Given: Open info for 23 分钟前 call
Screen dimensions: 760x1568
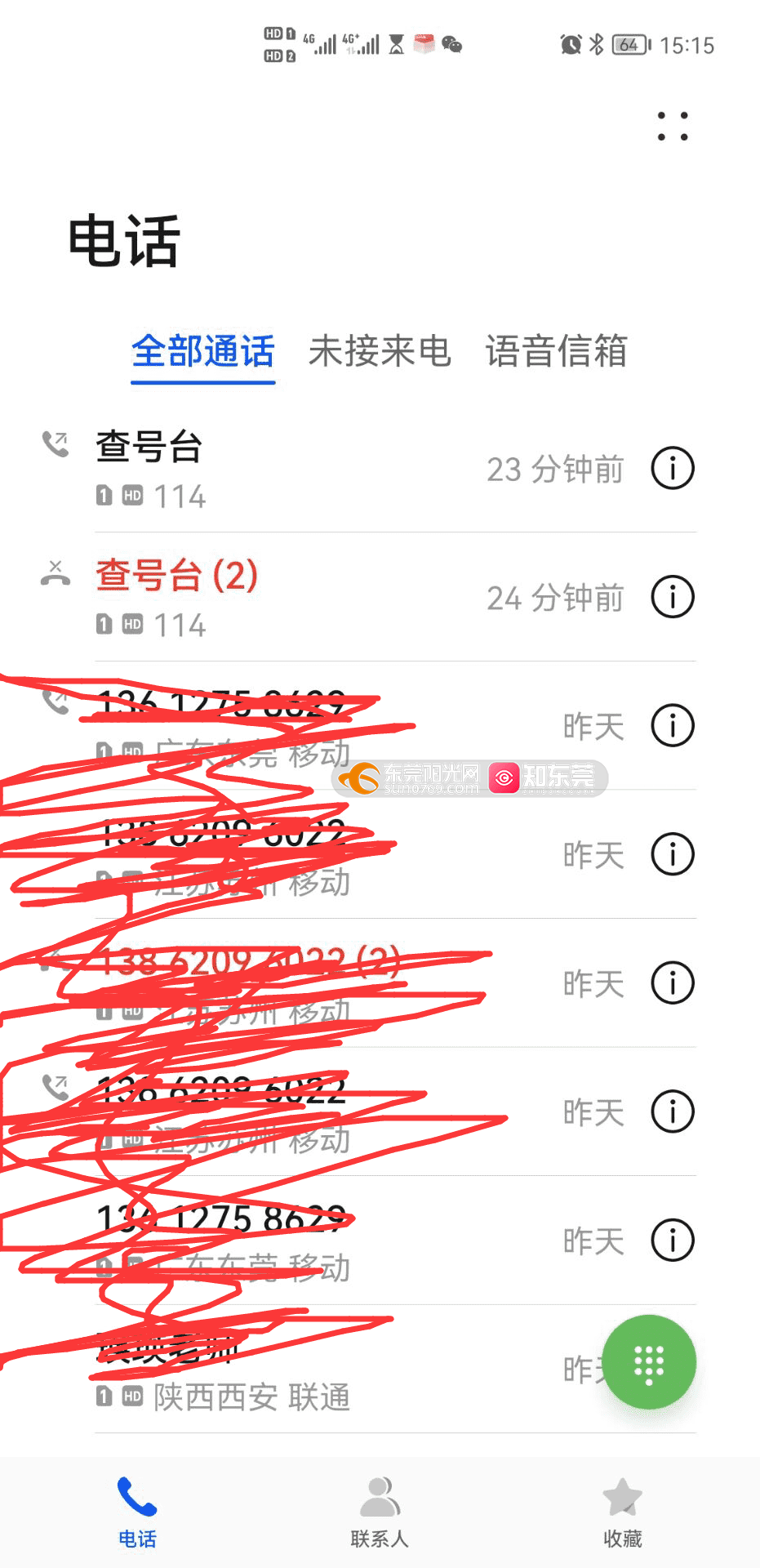Looking at the screenshot, I should tap(673, 469).
